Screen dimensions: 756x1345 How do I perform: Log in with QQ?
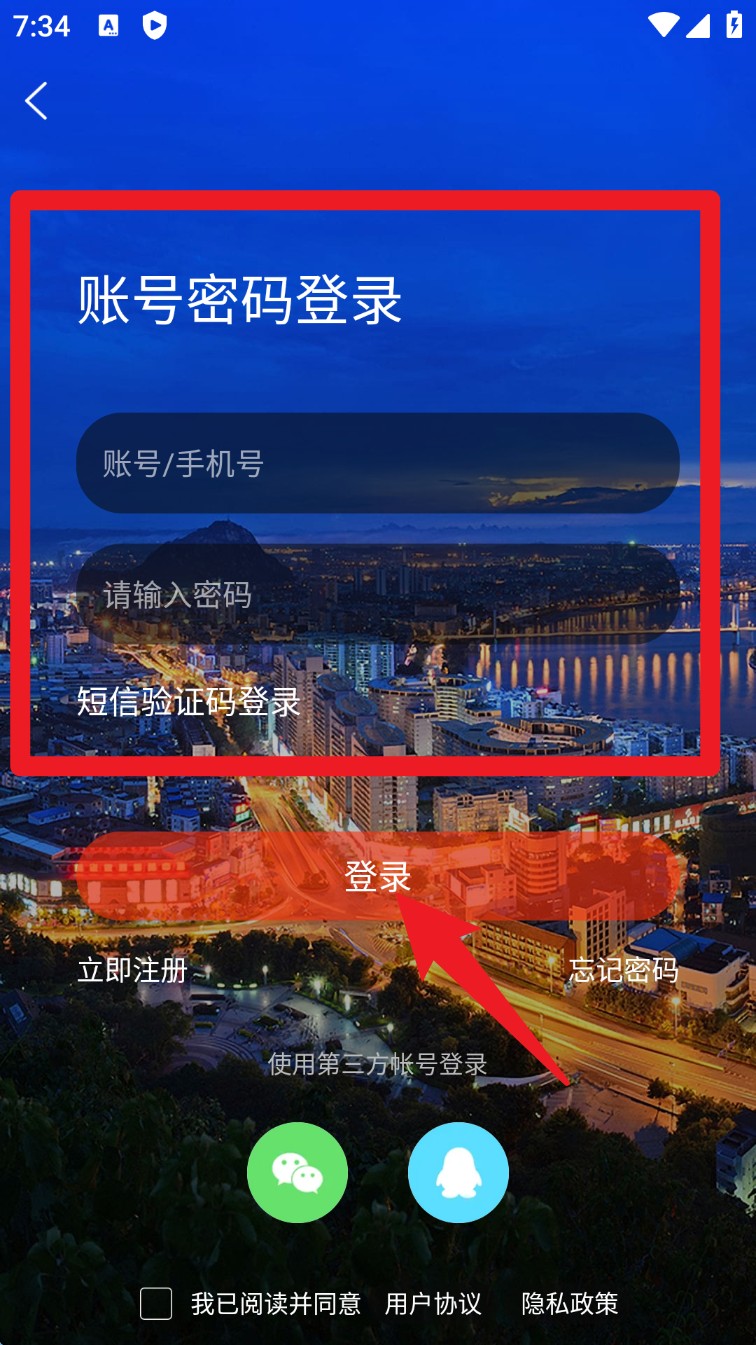tap(458, 1172)
